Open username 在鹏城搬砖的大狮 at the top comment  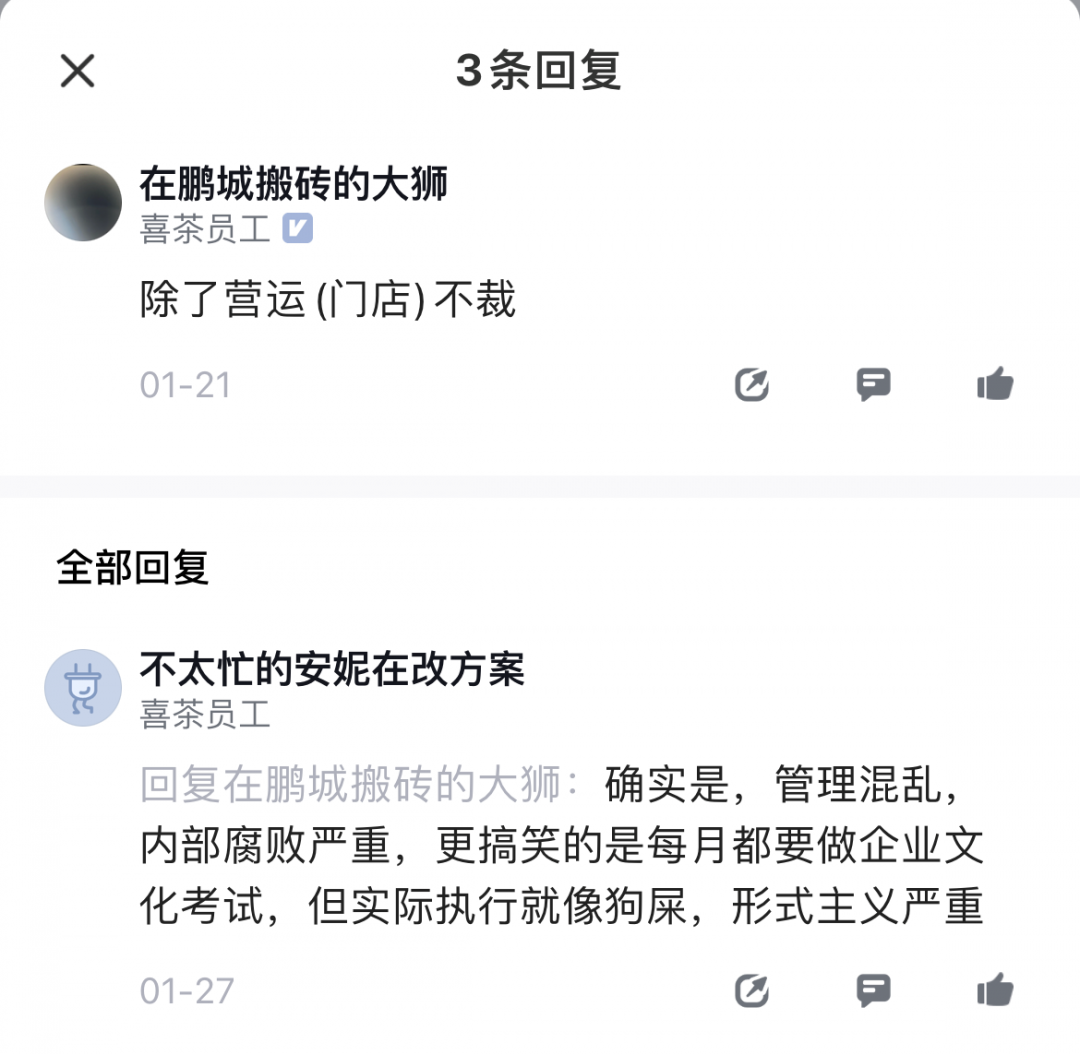click(293, 184)
